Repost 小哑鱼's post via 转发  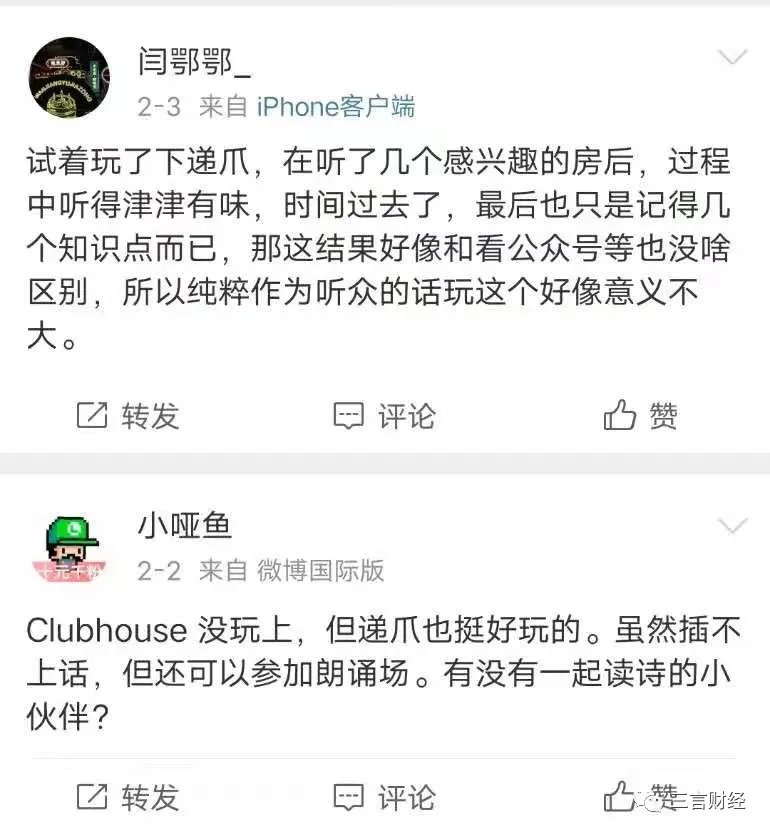click(127, 797)
